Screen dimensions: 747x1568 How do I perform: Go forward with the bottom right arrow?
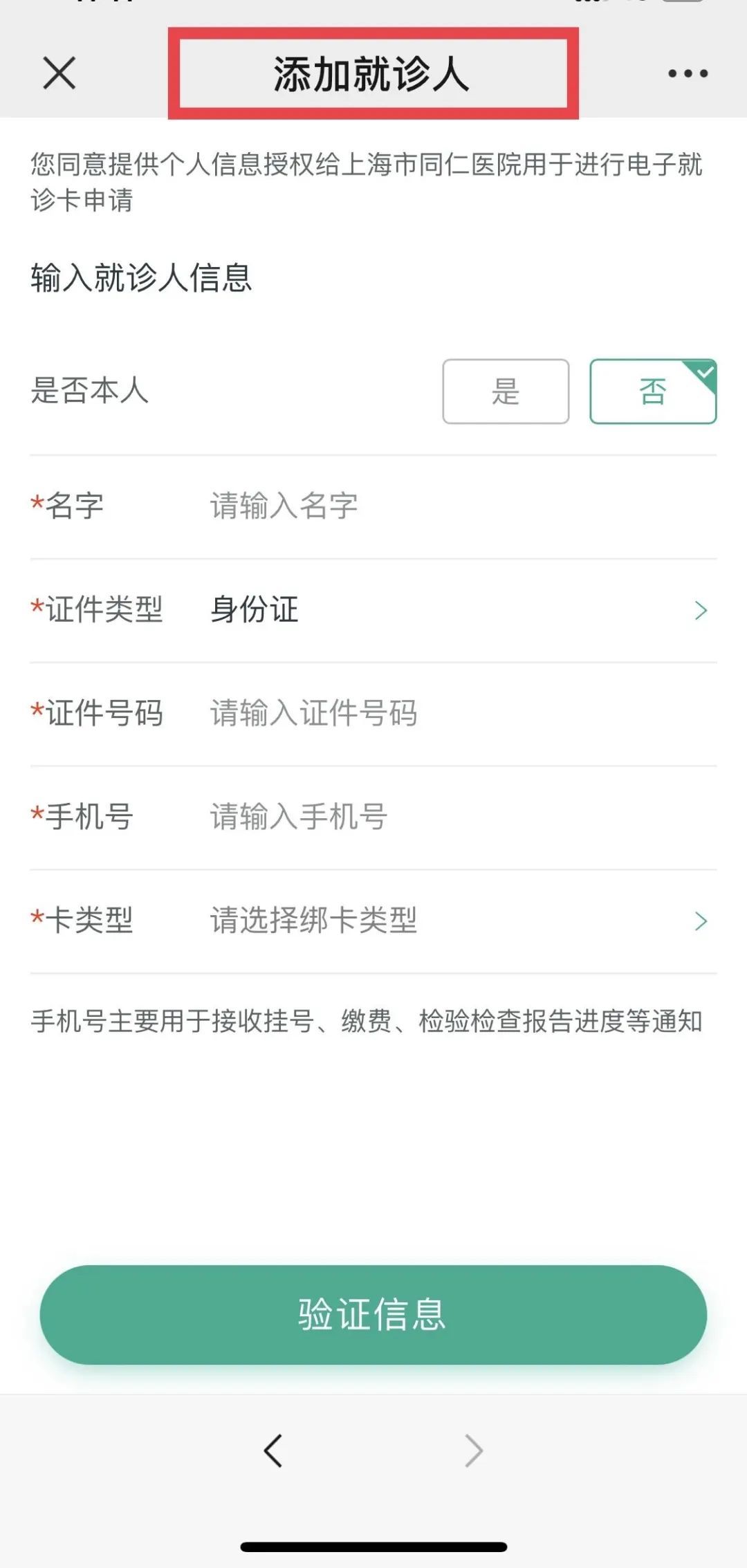click(x=474, y=1450)
